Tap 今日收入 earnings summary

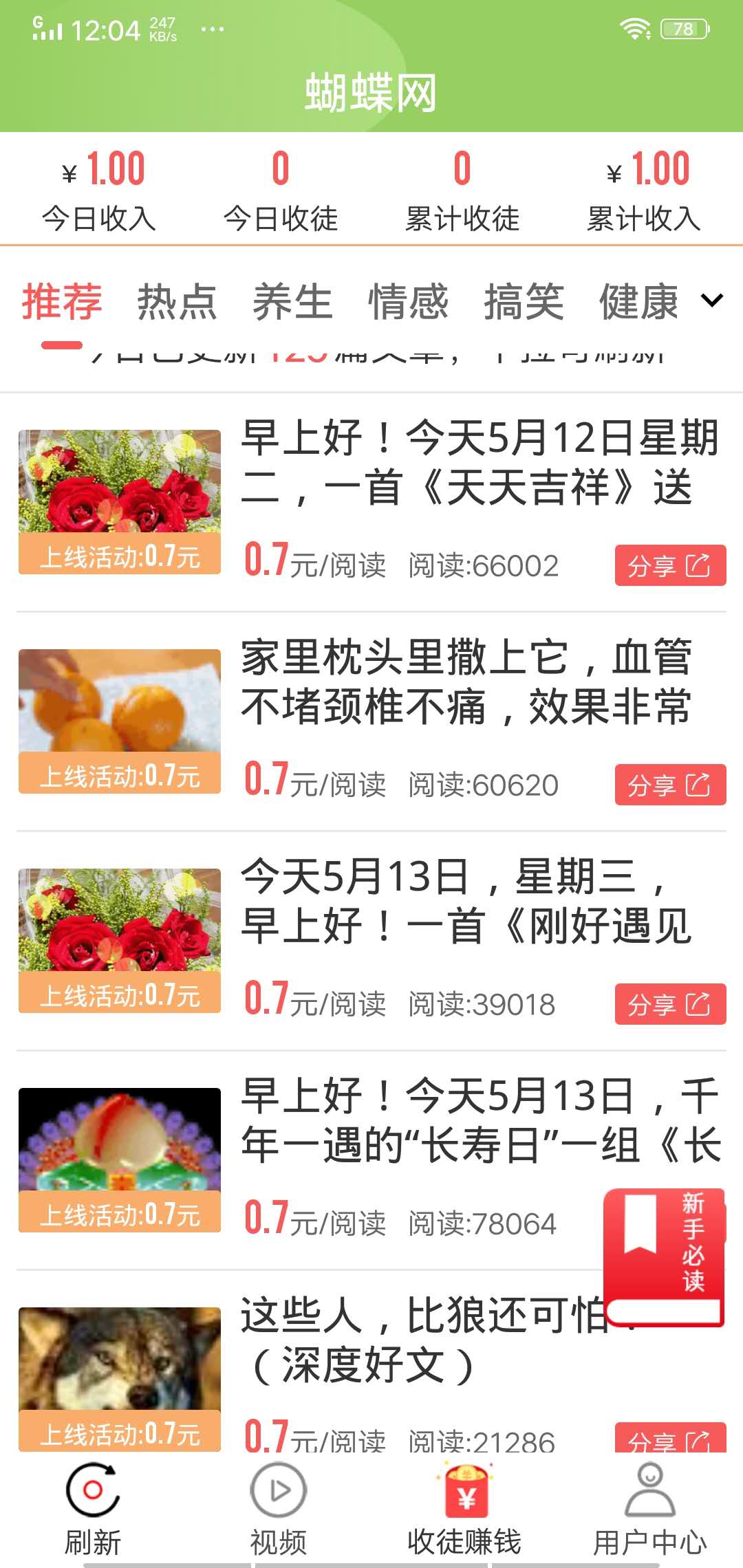(101, 193)
